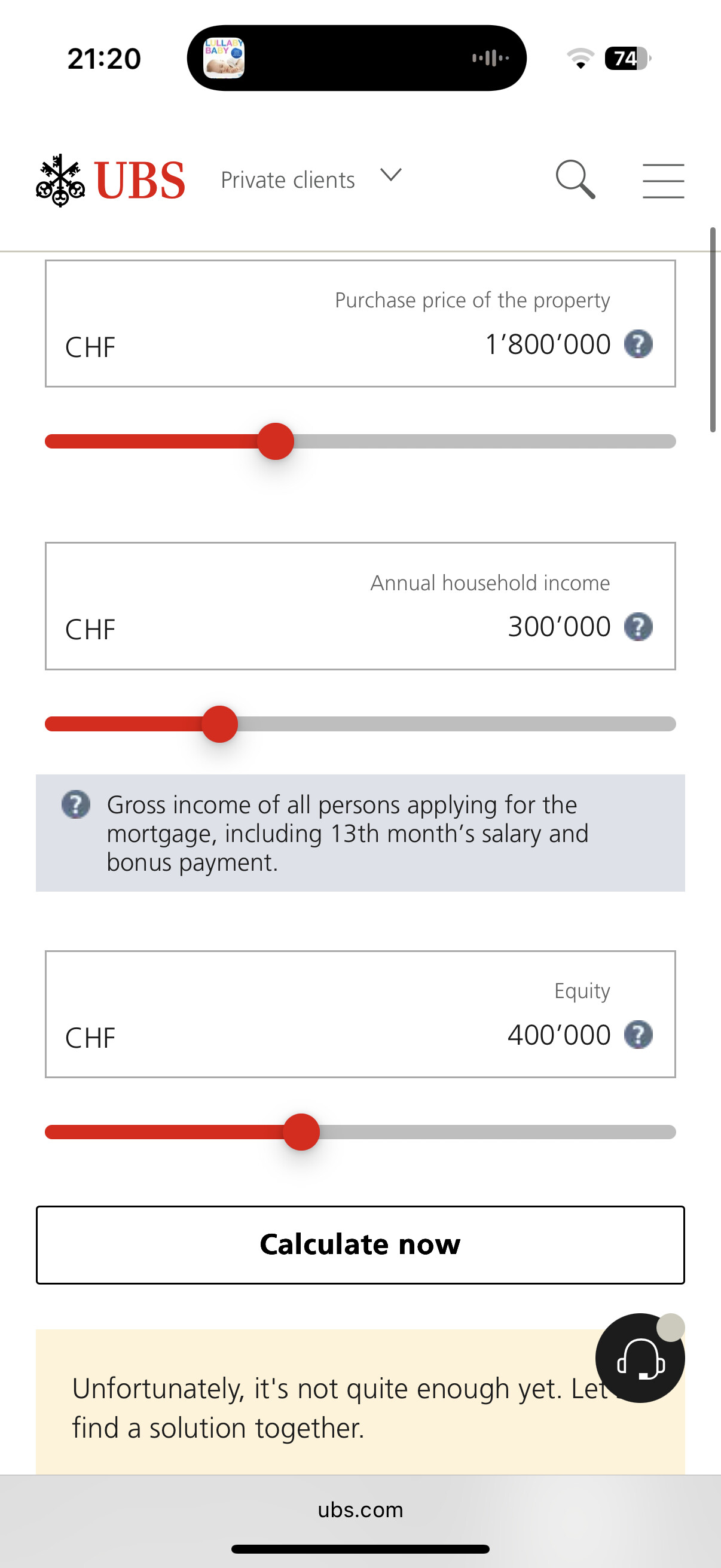
Task: Show help for purchase price of the property
Action: (638, 344)
